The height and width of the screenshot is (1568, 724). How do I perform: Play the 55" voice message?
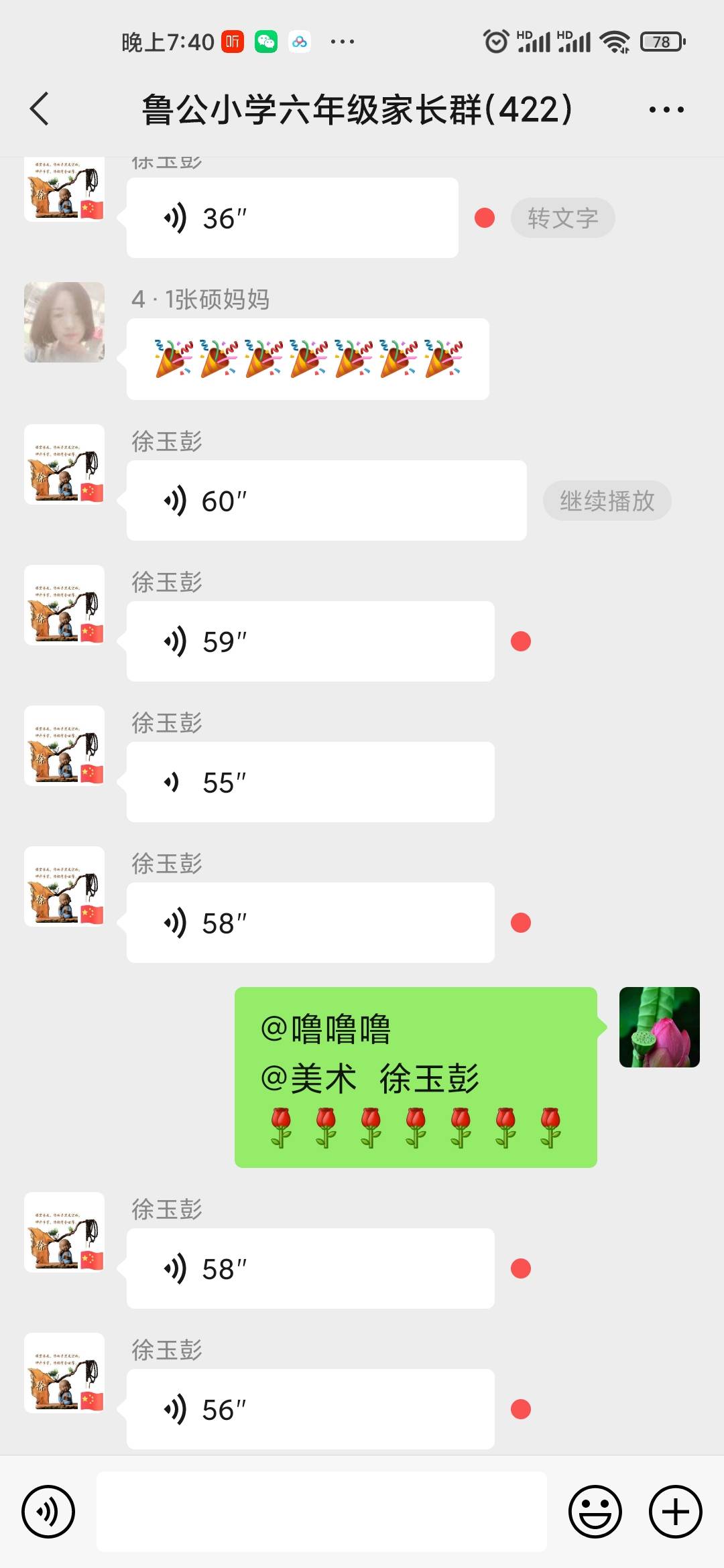(x=308, y=781)
